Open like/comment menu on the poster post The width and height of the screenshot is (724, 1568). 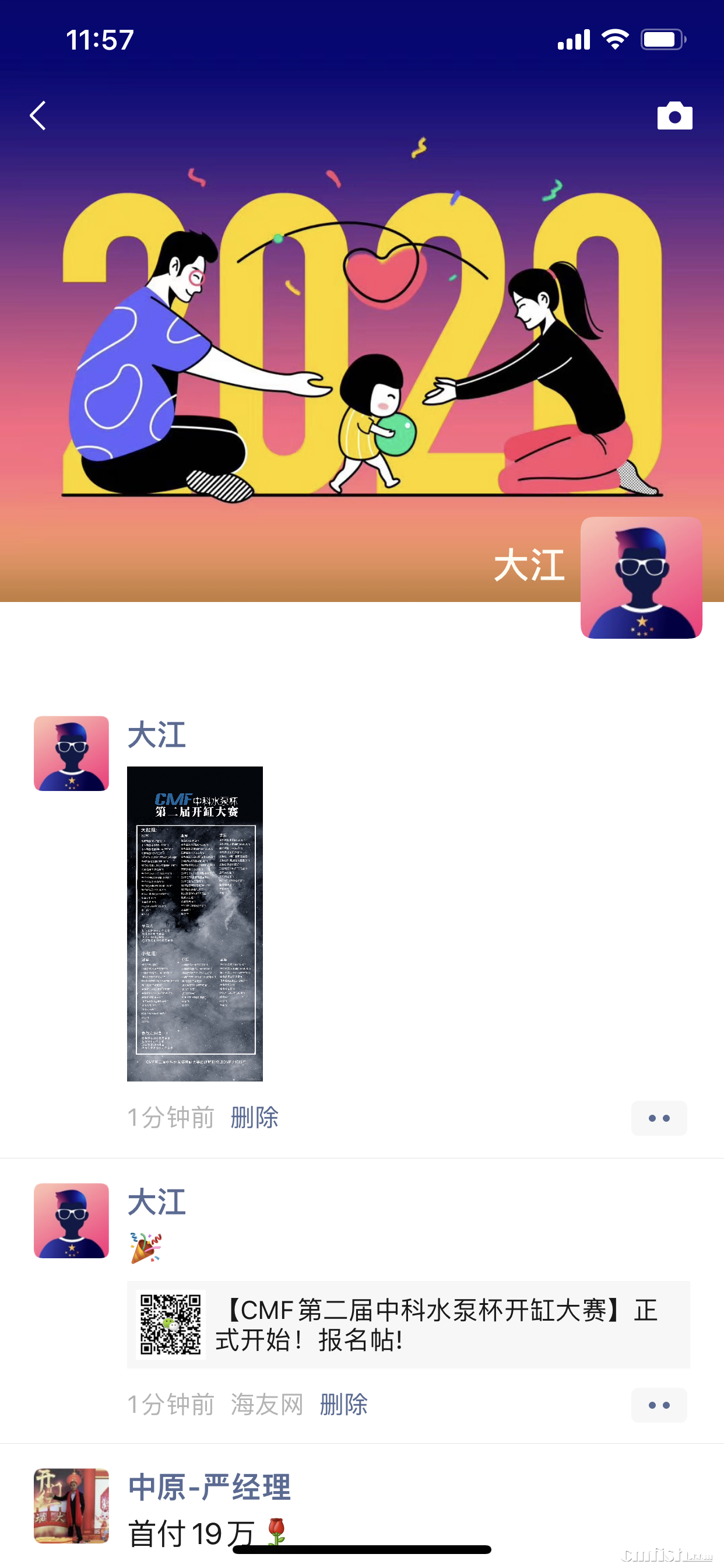658,1118
